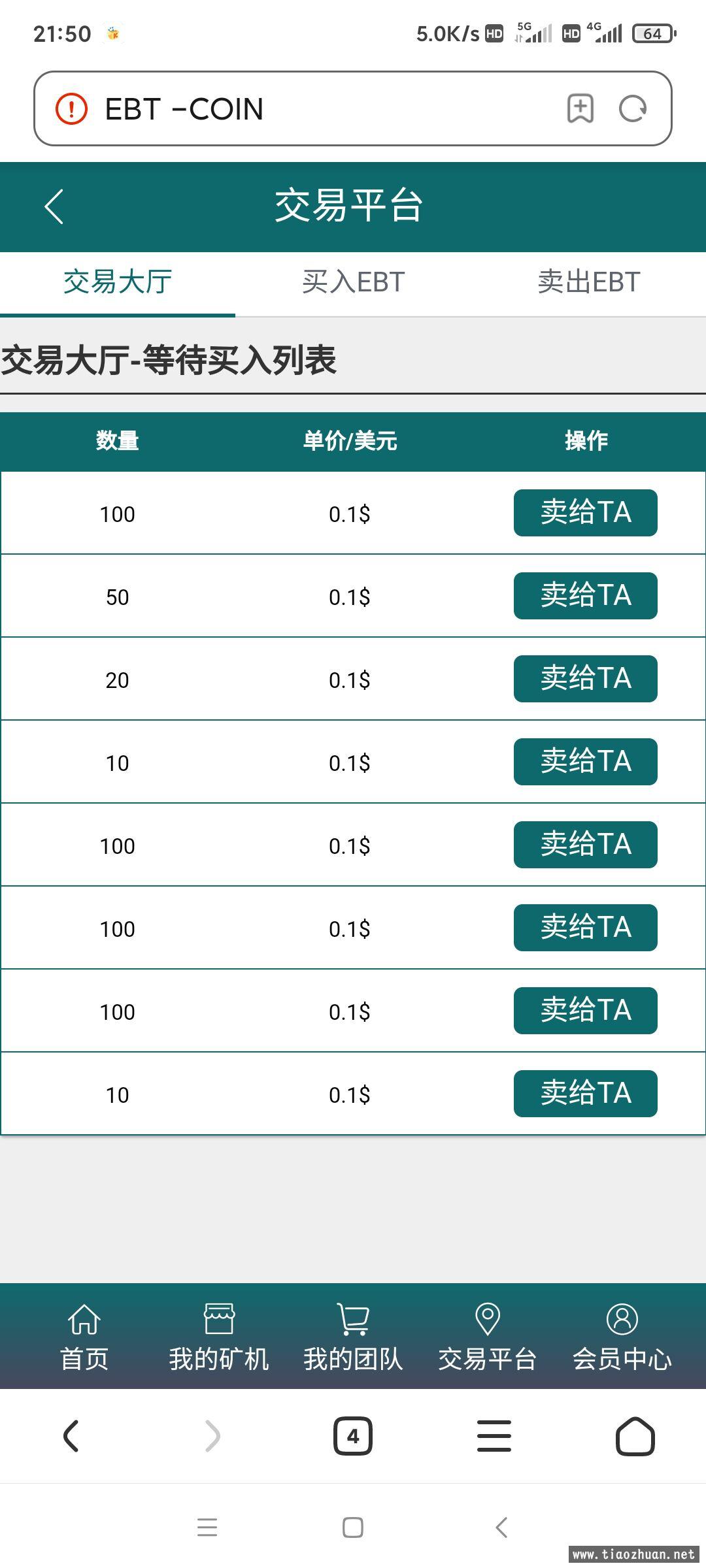Viewport: 706px width, 1568px height.
Task: Go back using the header back arrow
Action: 54,207
